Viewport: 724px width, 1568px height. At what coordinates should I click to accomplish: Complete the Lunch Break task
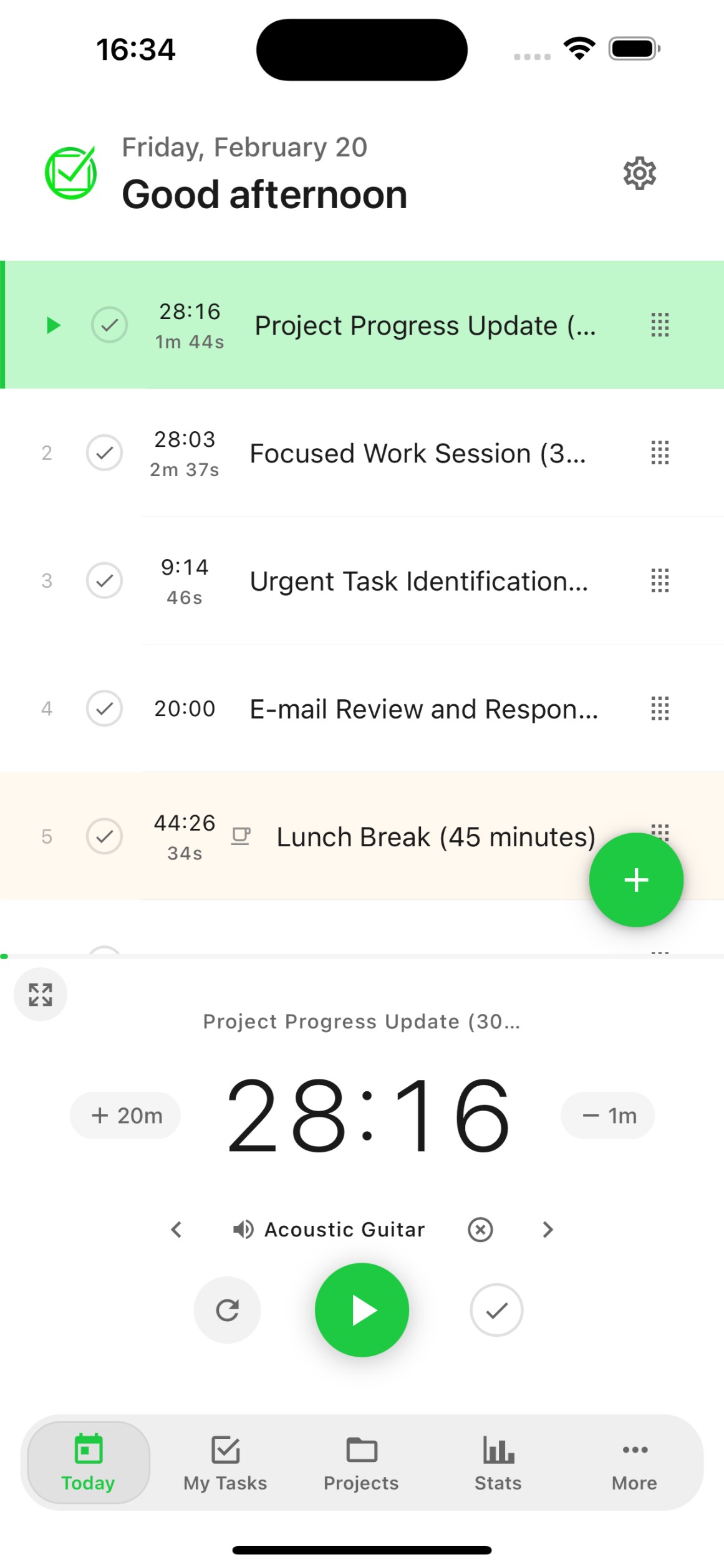(104, 836)
